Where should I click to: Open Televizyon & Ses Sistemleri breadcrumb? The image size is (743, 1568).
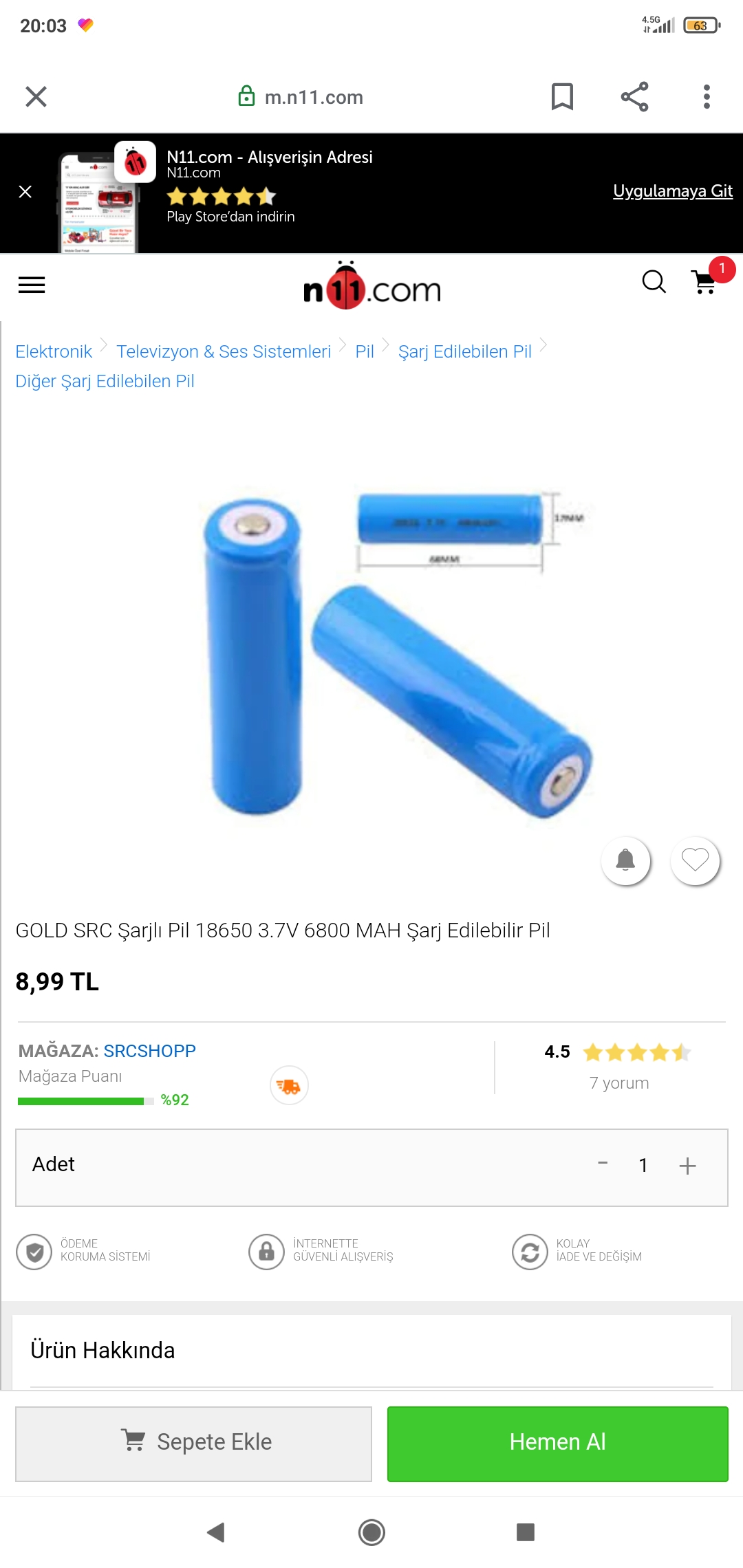[x=224, y=351]
